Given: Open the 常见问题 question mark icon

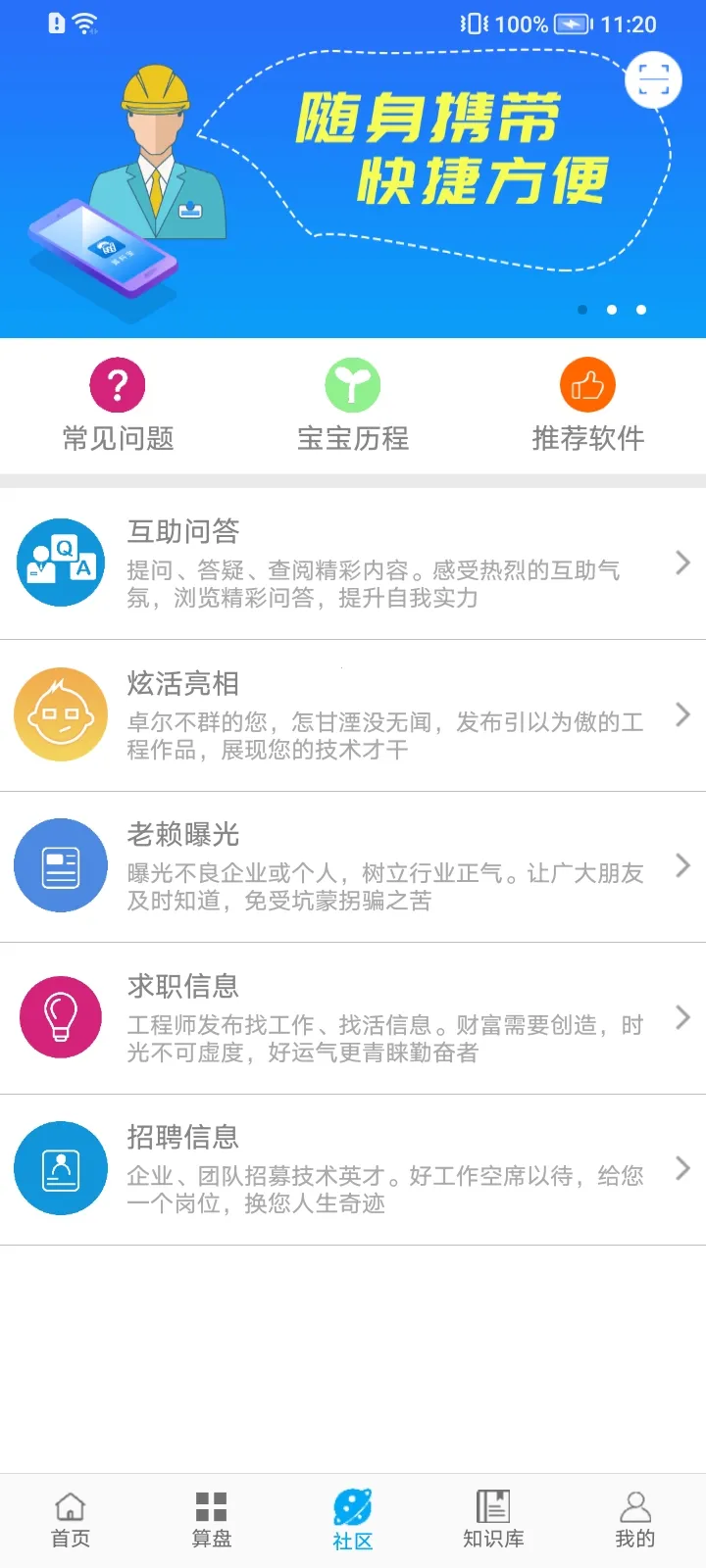Looking at the screenshot, I should (x=117, y=384).
